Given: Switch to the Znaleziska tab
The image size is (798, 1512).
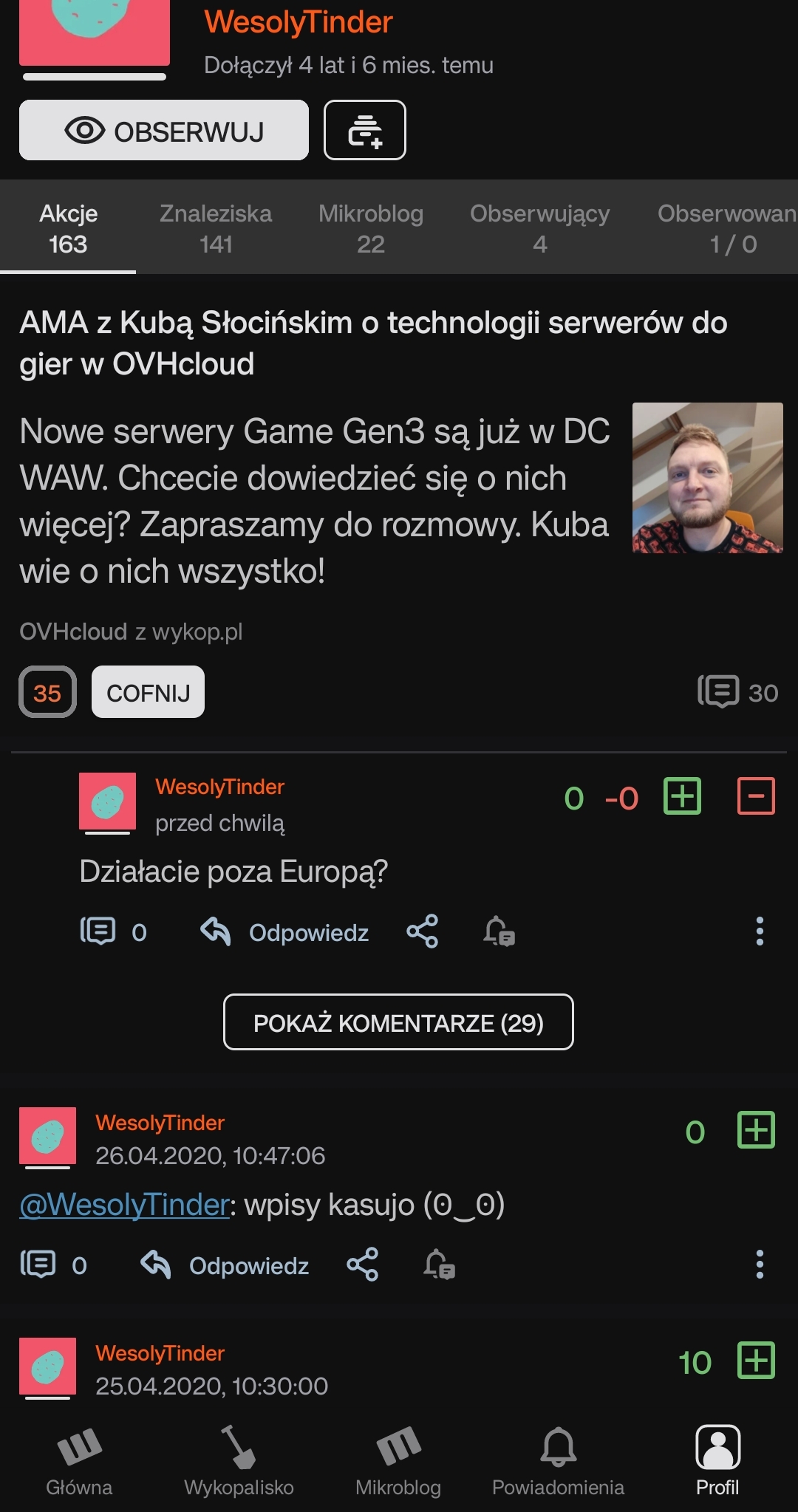Looking at the screenshot, I should pyautogui.click(x=216, y=228).
